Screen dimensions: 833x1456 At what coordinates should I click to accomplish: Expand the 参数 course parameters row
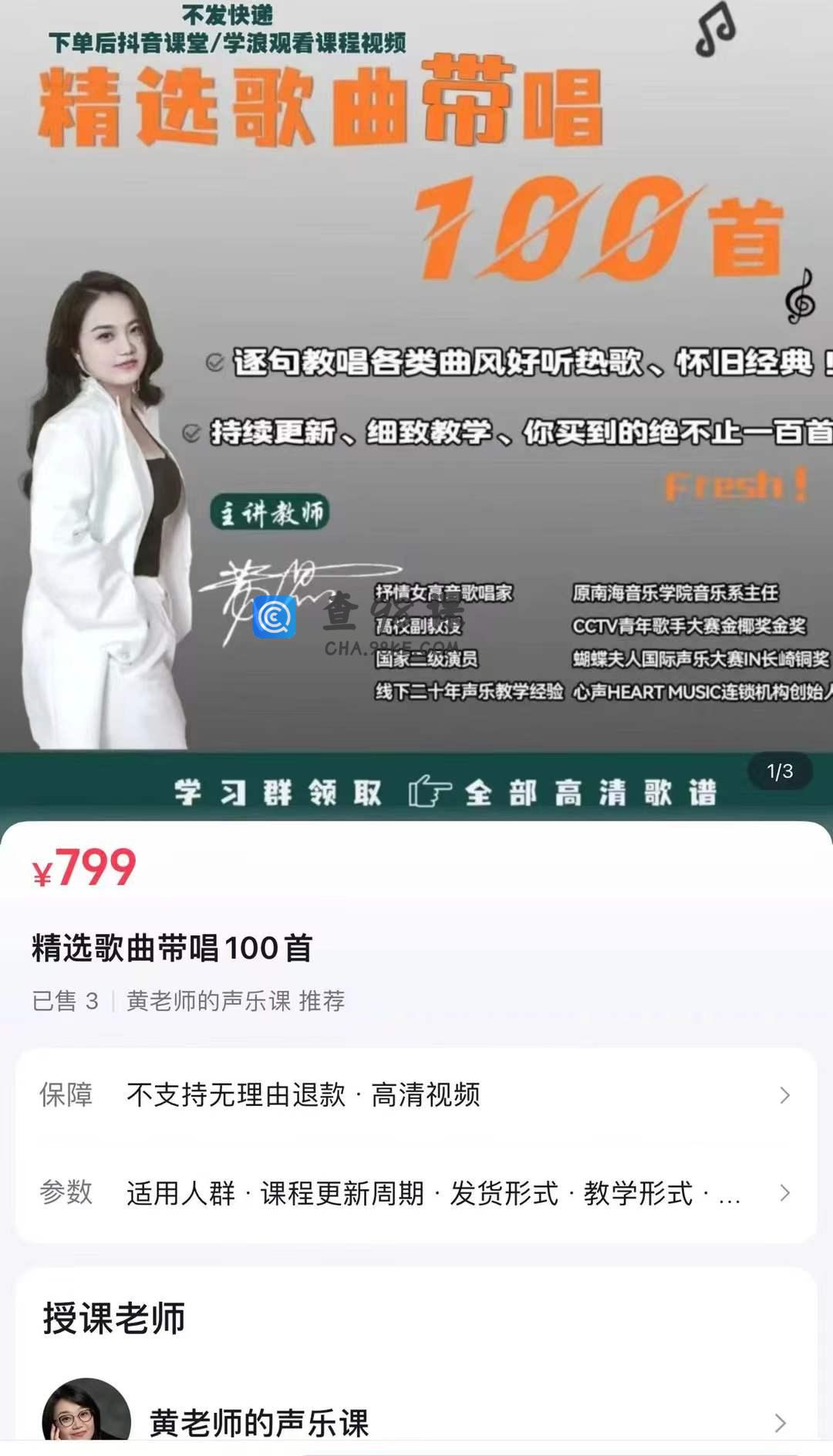coord(416,1193)
